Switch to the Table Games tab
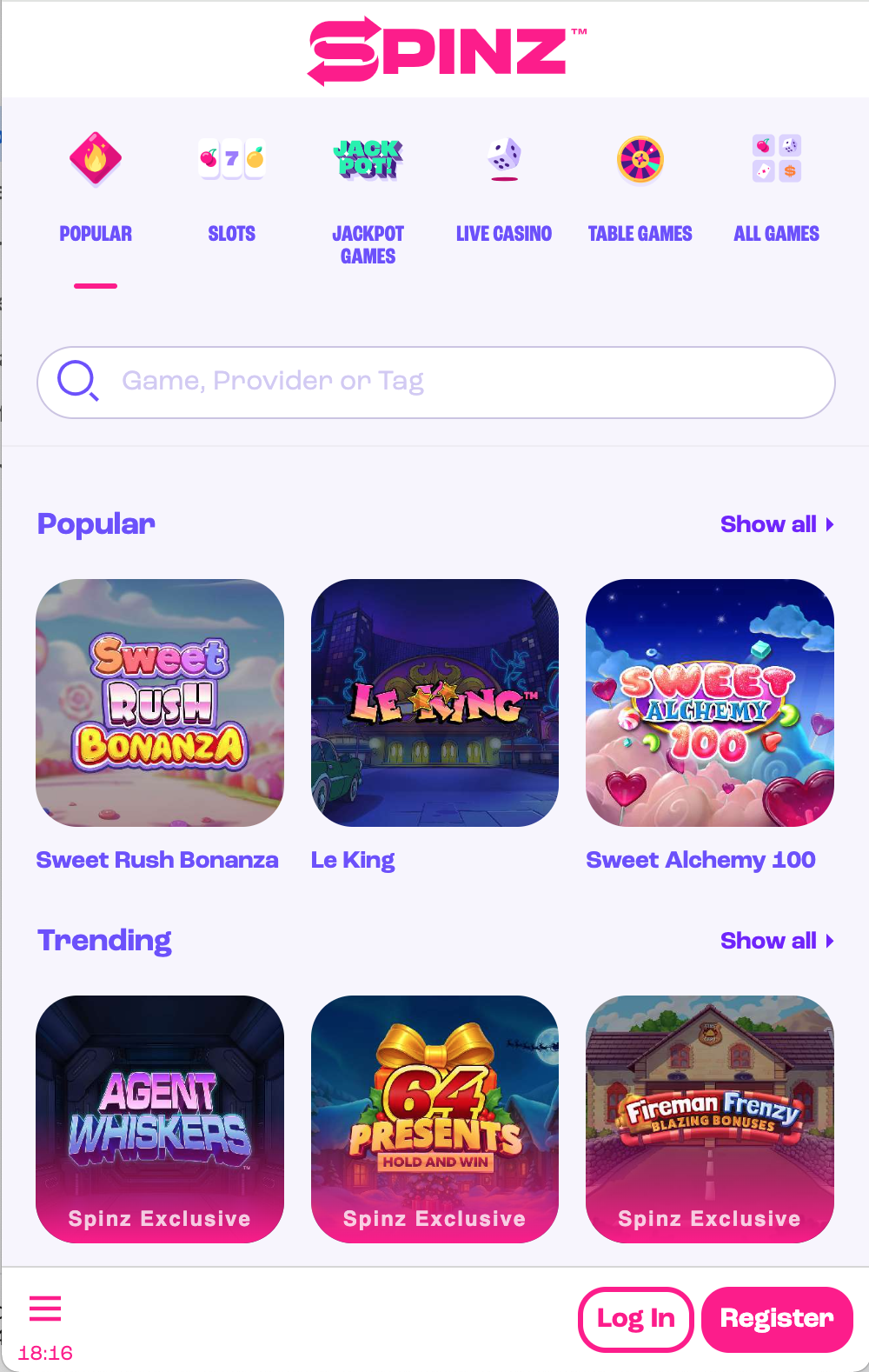This screenshot has height=1372, width=869. point(640,233)
